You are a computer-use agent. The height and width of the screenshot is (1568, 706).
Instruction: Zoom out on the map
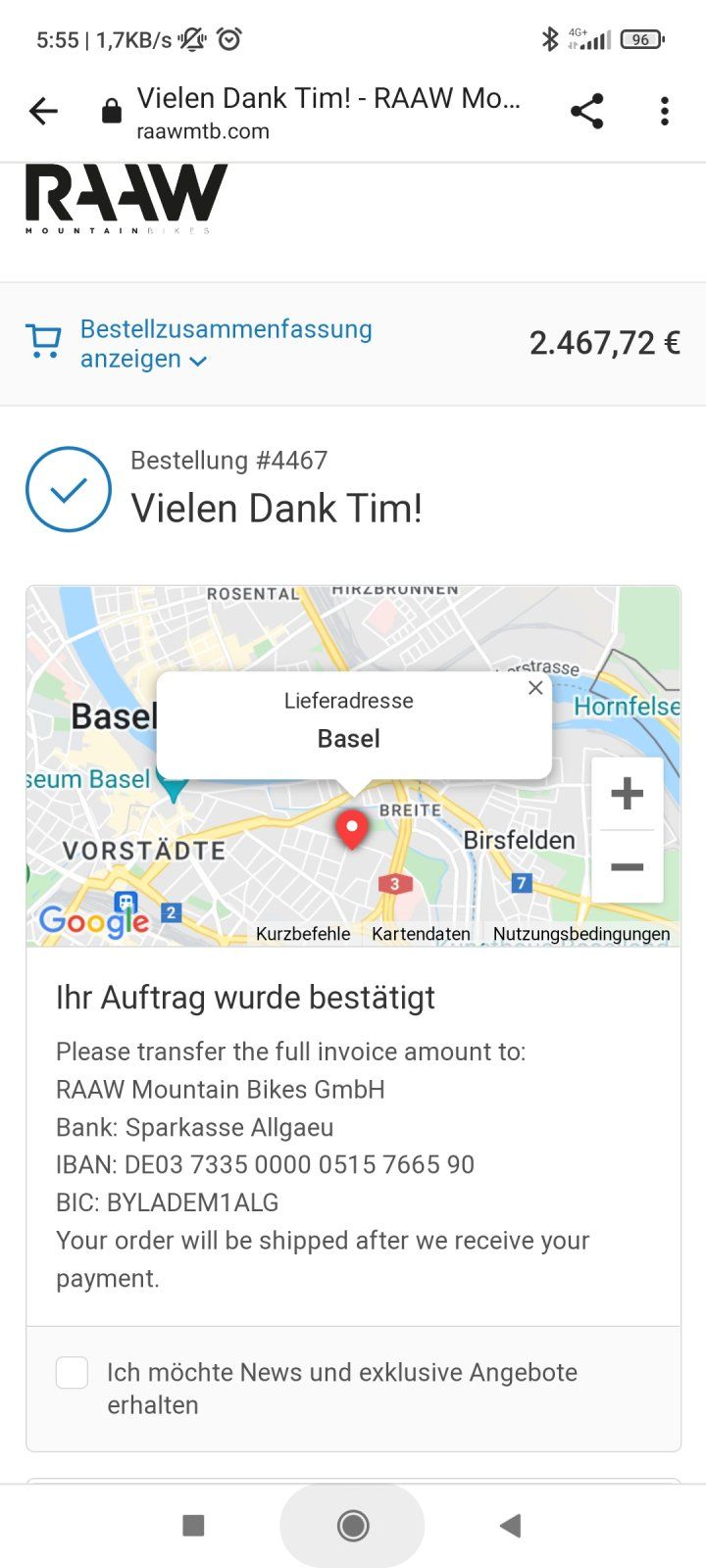coord(627,867)
